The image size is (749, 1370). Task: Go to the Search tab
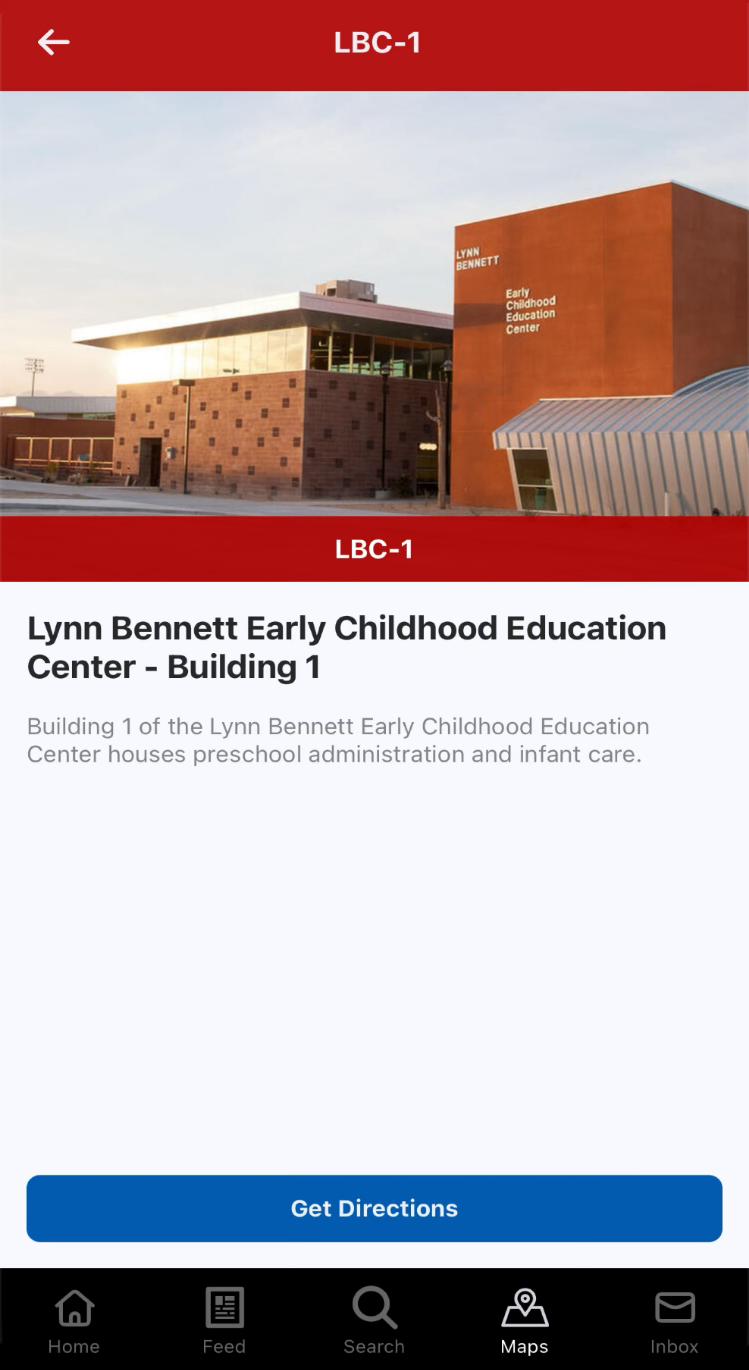[x=374, y=1320]
